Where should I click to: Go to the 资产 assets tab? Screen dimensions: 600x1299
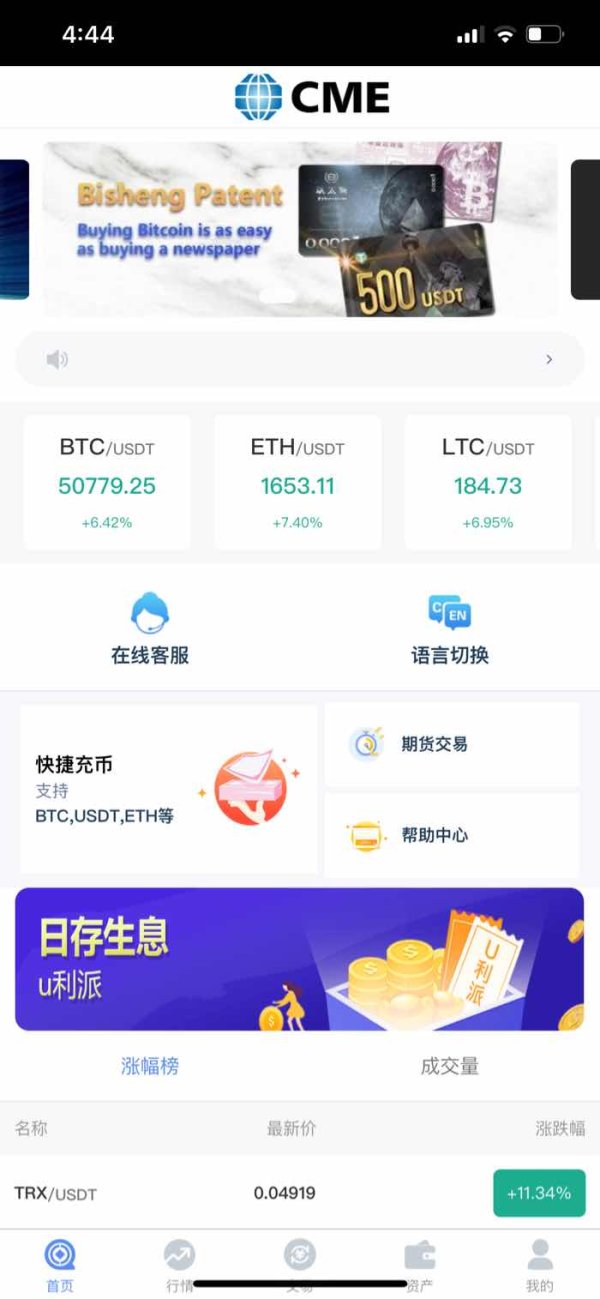[420, 1265]
